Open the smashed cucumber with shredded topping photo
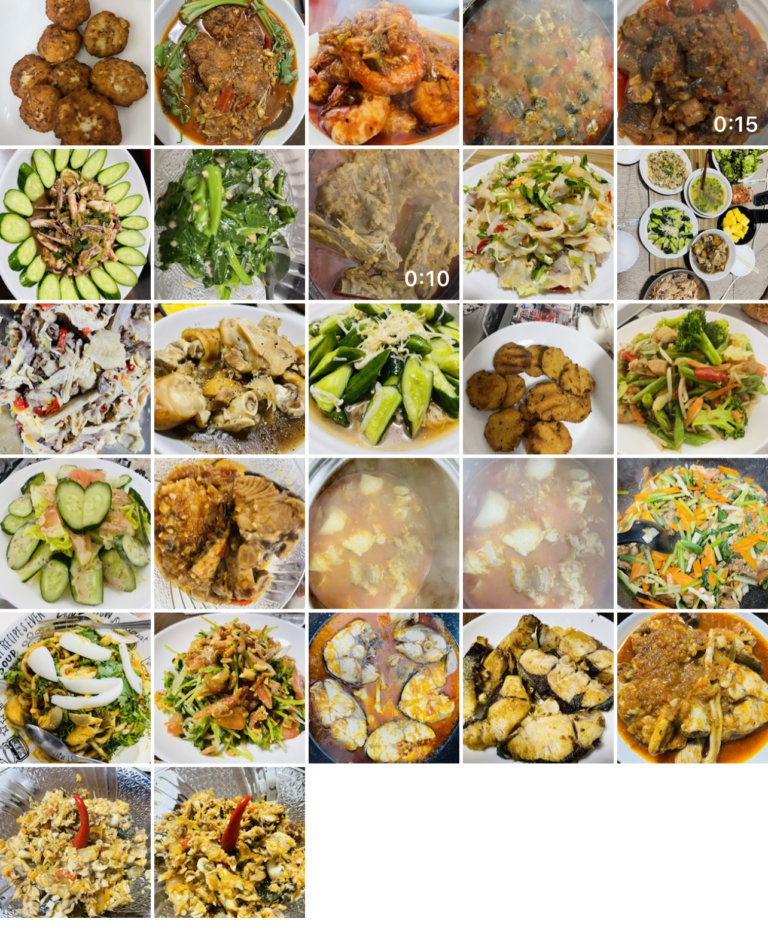The width and height of the screenshot is (768, 934). [383, 379]
